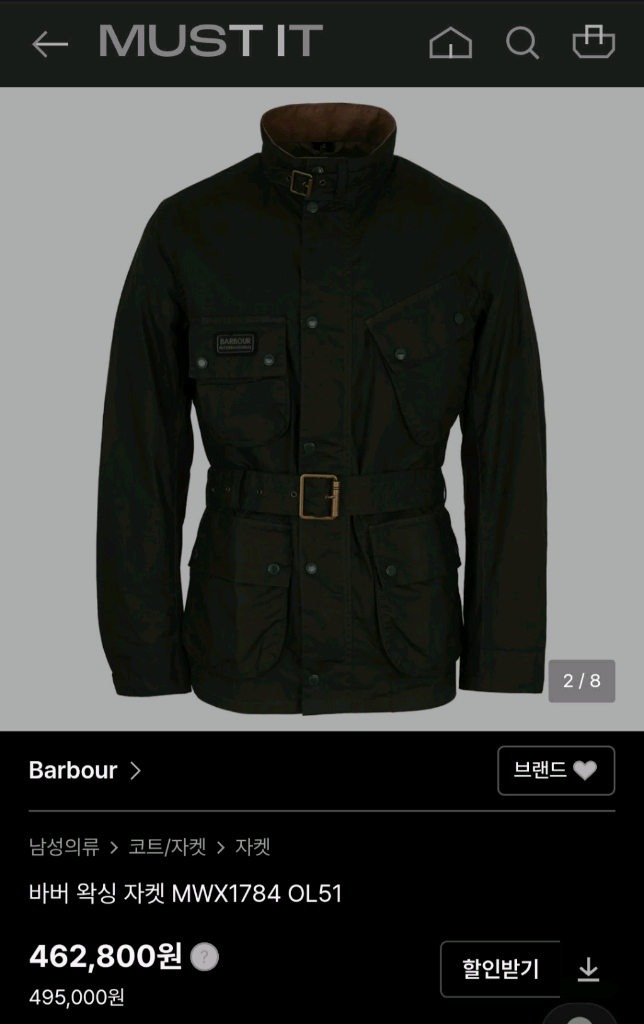Open the 남성의류 category breadcrumb
644x1024 pixels.
coord(64,847)
